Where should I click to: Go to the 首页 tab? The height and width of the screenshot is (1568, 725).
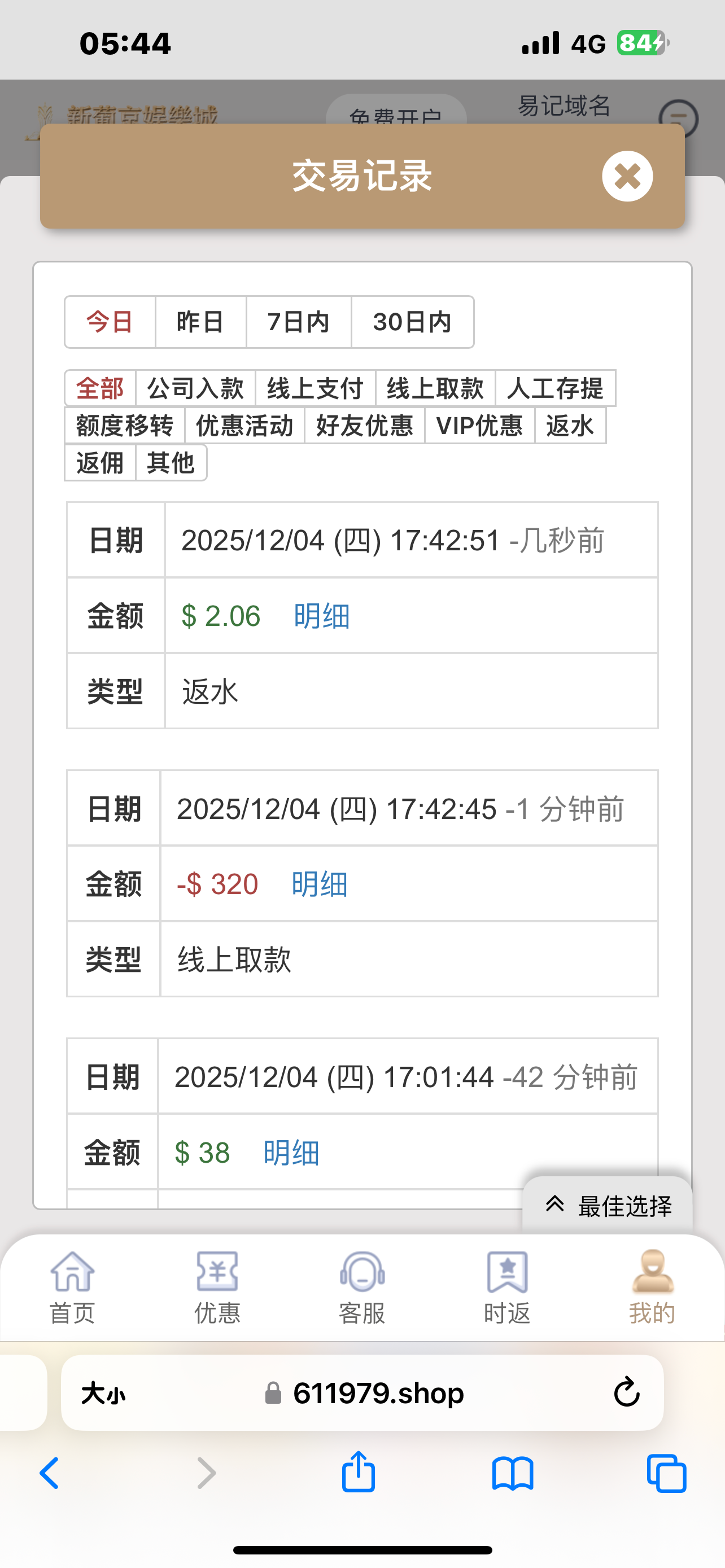tap(72, 1287)
